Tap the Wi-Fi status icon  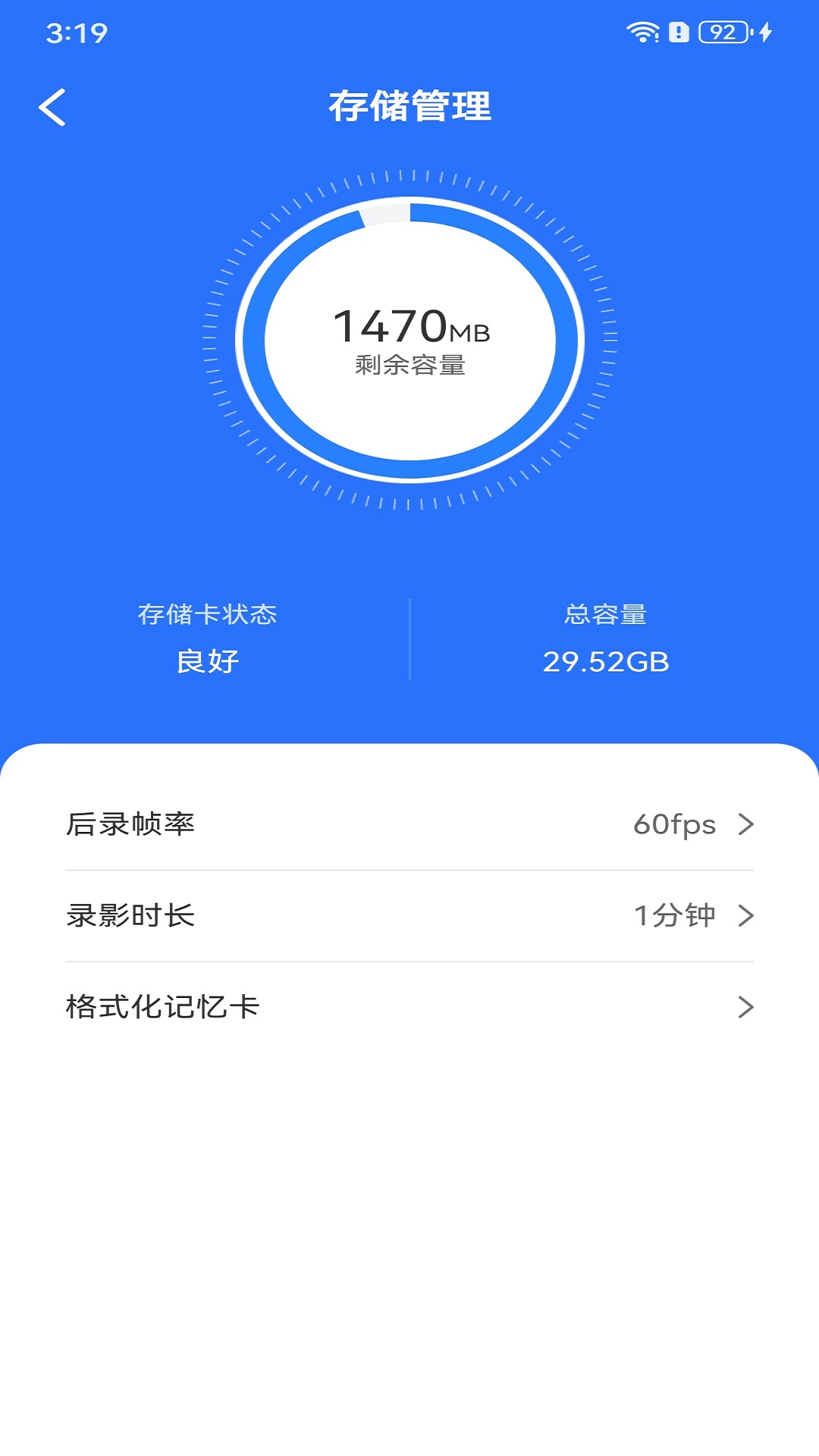[x=641, y=30]
